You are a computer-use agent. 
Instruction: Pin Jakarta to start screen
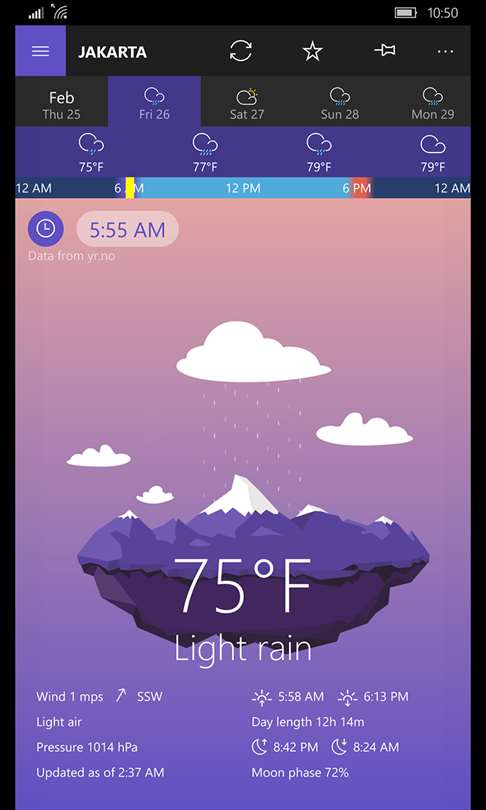[385, 50]
